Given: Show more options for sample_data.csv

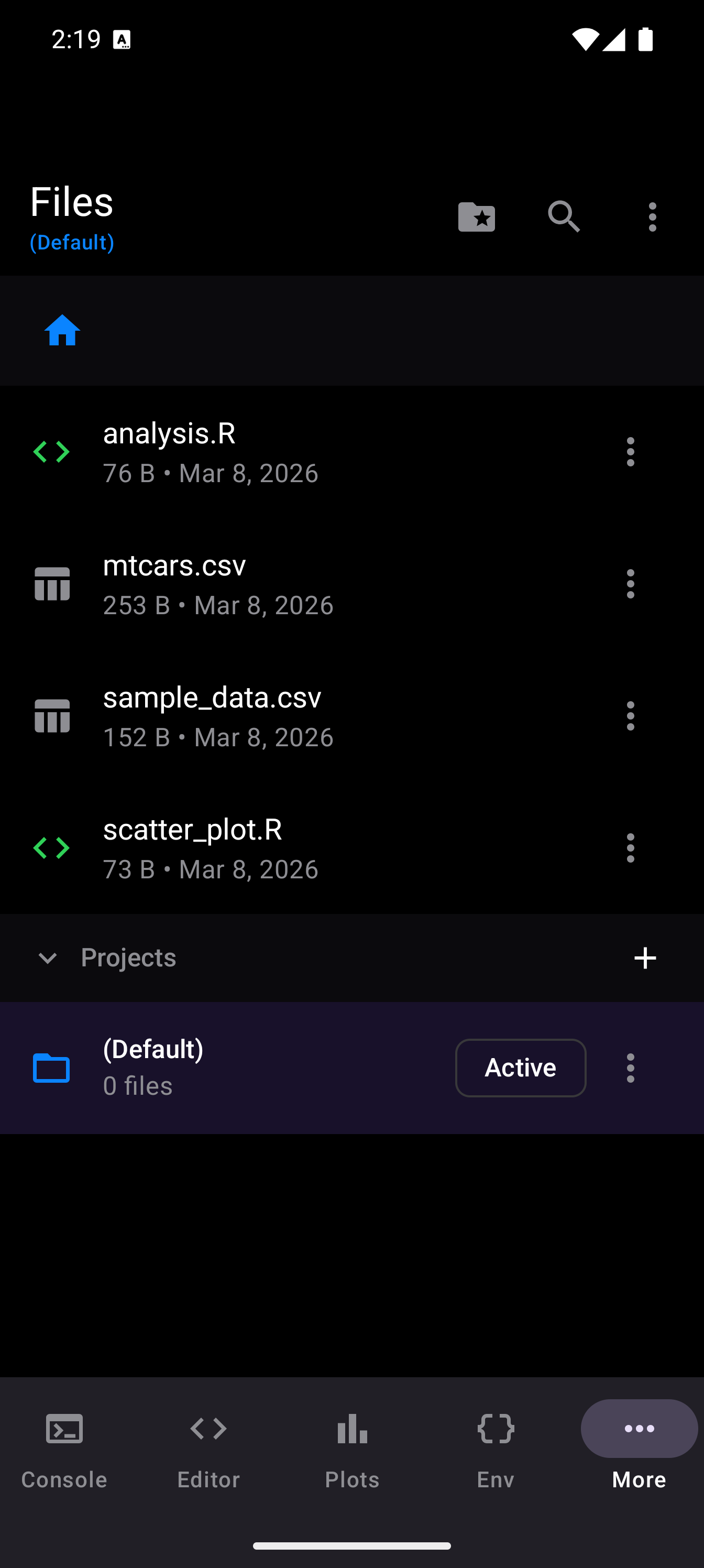Looking at the screenshot, I should tap(630, 716).
